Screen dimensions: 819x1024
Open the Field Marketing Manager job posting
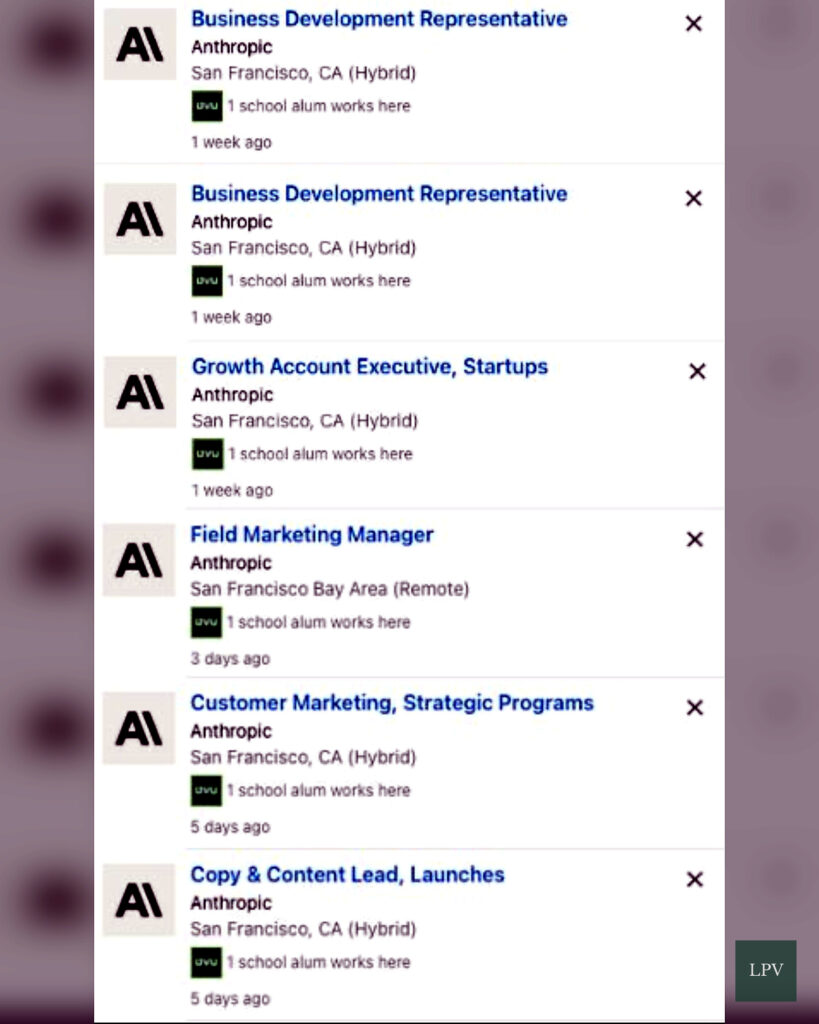(311, 535)
